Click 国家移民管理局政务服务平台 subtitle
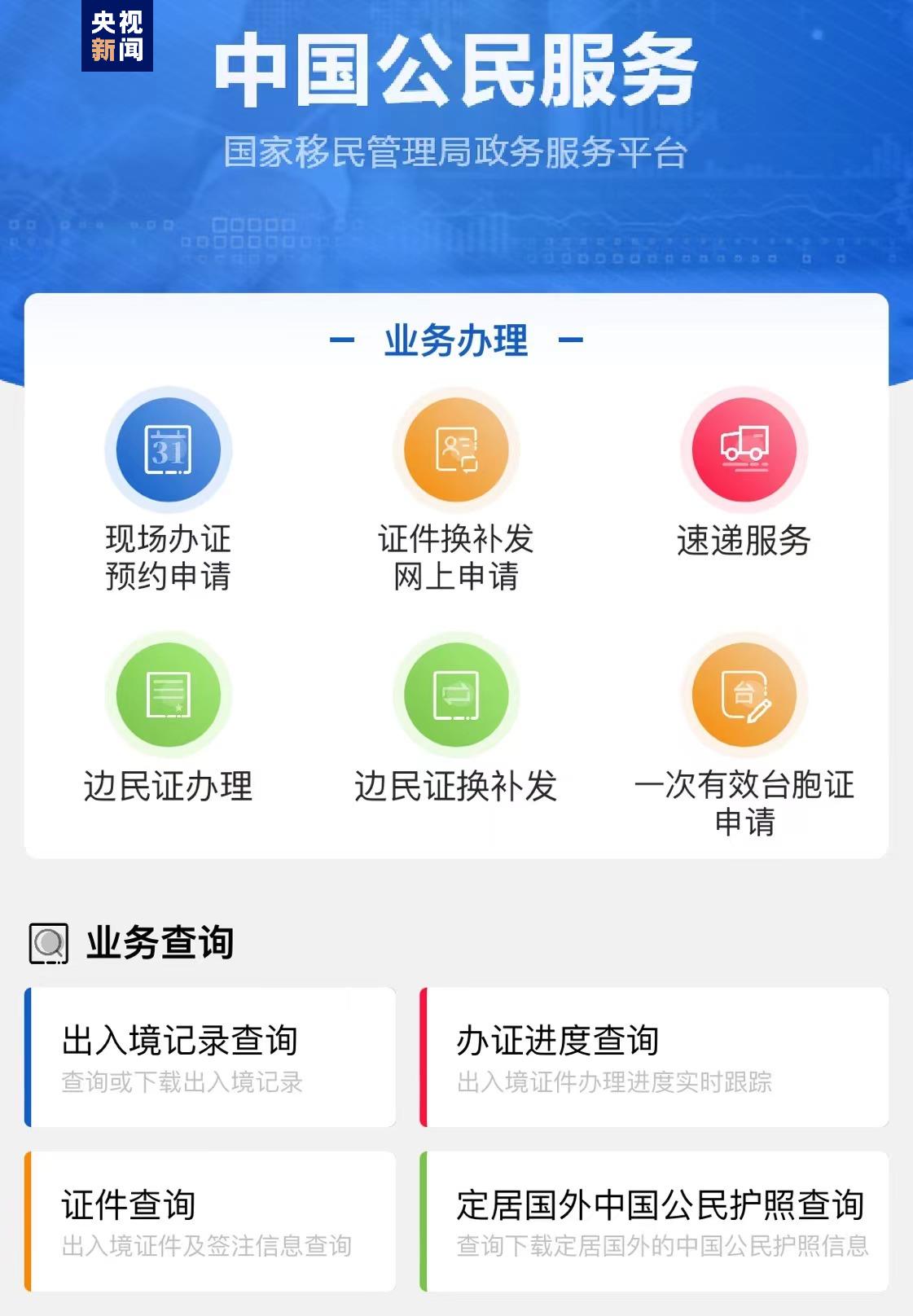The width and height of the screenshot is (913, 1316). point(458,149)
